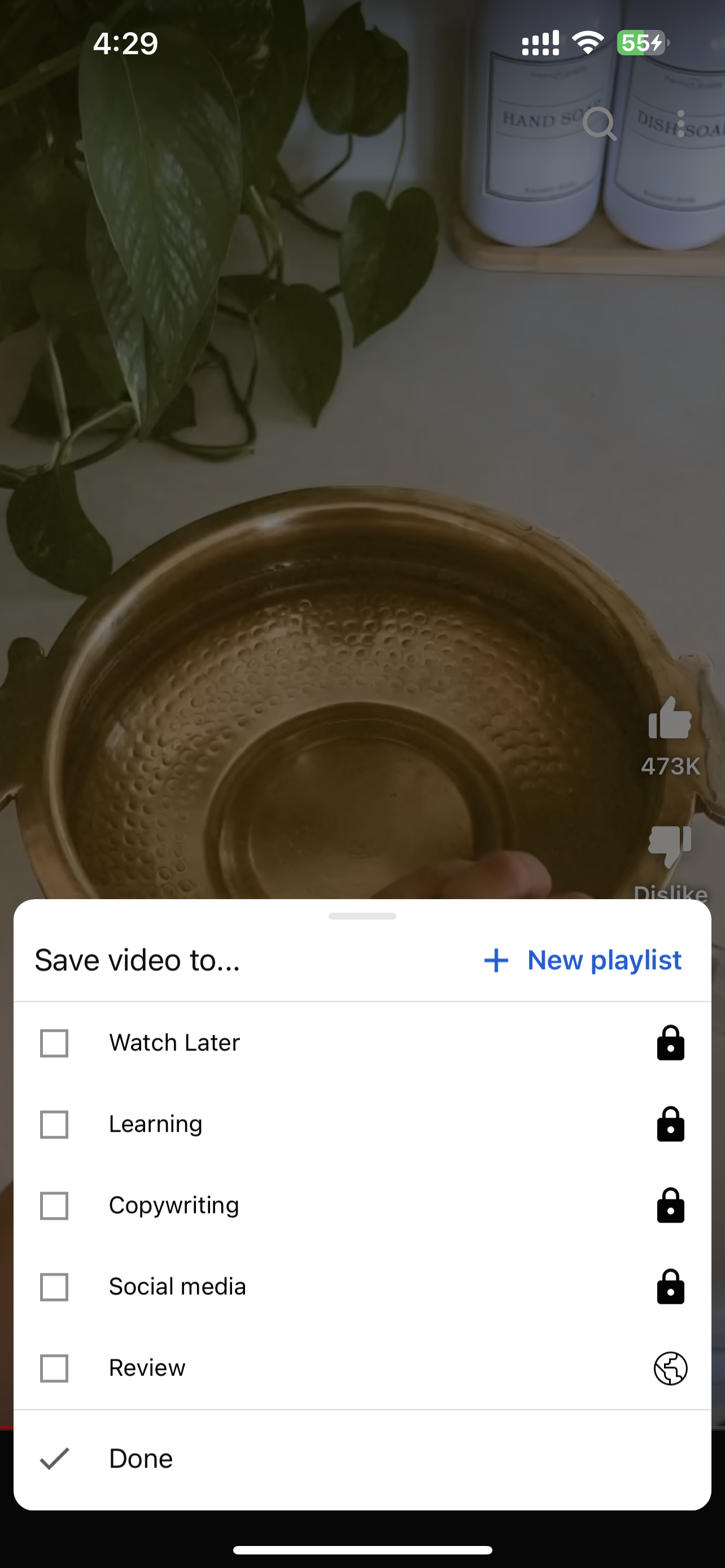This screenshot has height=1568, width=725.
Task: Create a new playlist
Action: pyautogui.click(x=583, y=961)
